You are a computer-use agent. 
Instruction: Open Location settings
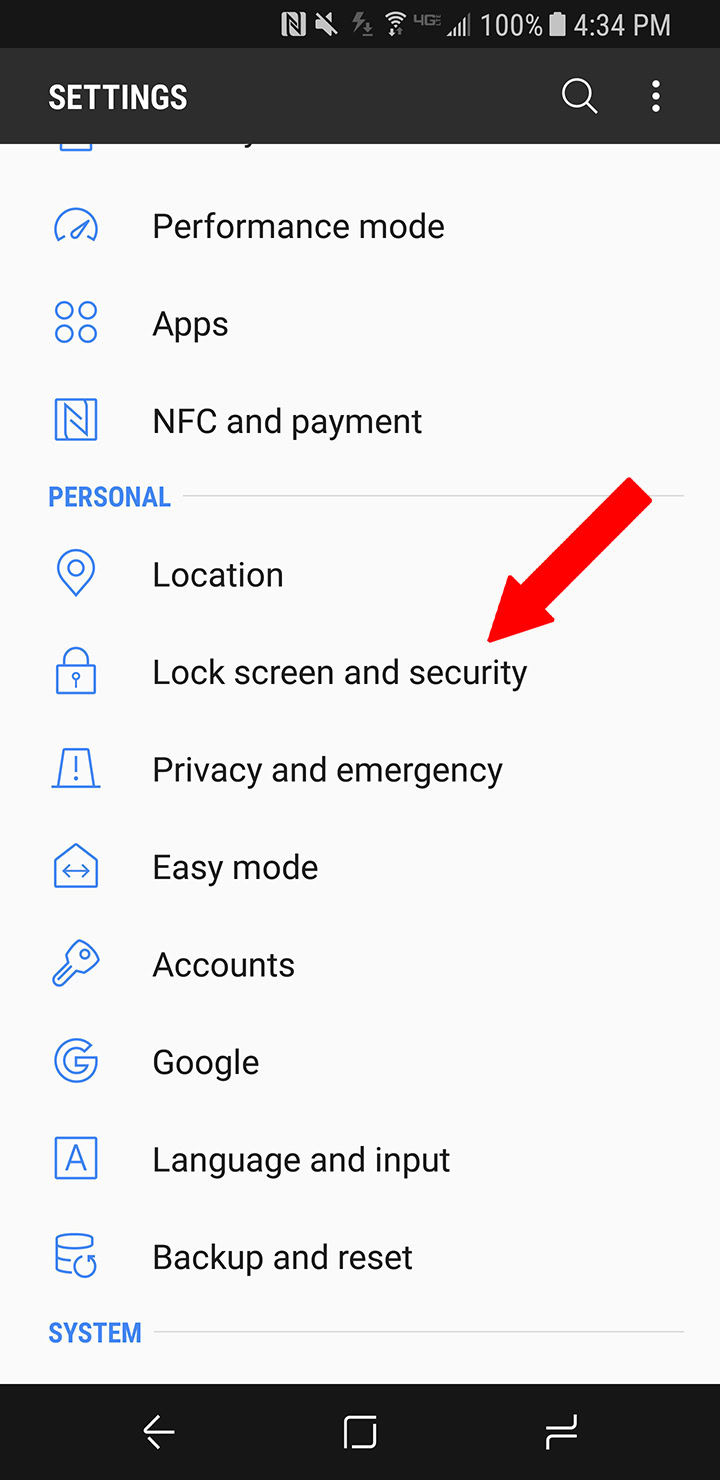[x=360, y=575]
